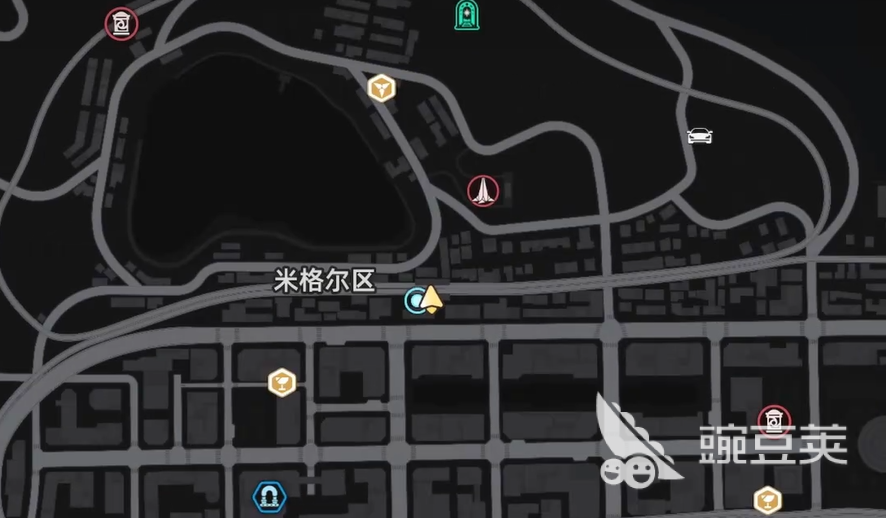Open the white car marker
The image size is (886, 518).
click(x=700, y=136)
